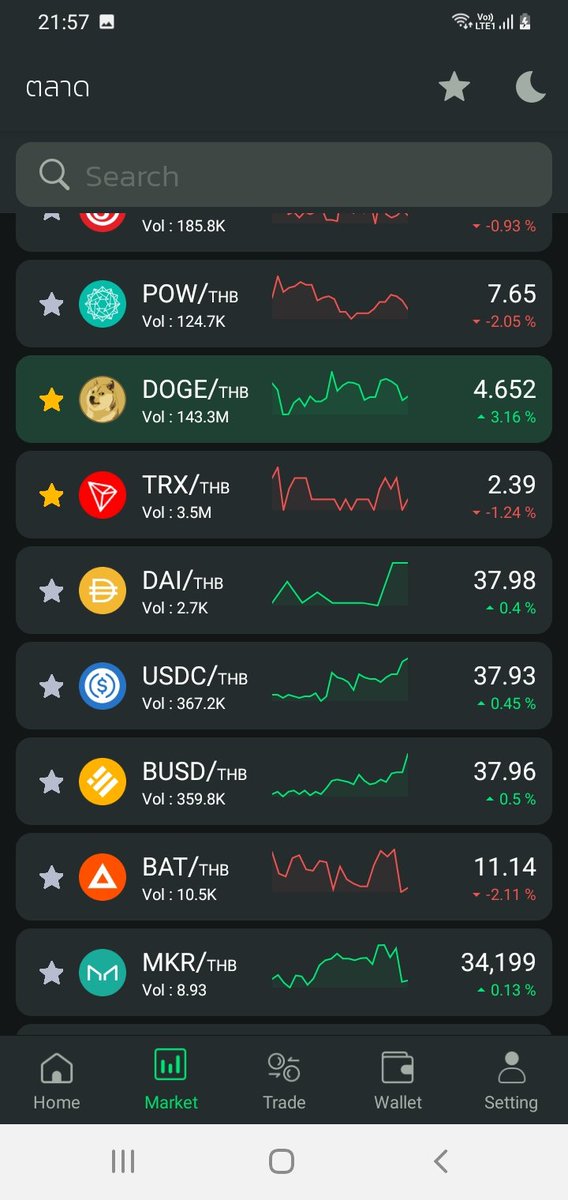Screen dimensions: 568x1200
Task: Open the DAI/THB market row
Action: click(284, 590)
